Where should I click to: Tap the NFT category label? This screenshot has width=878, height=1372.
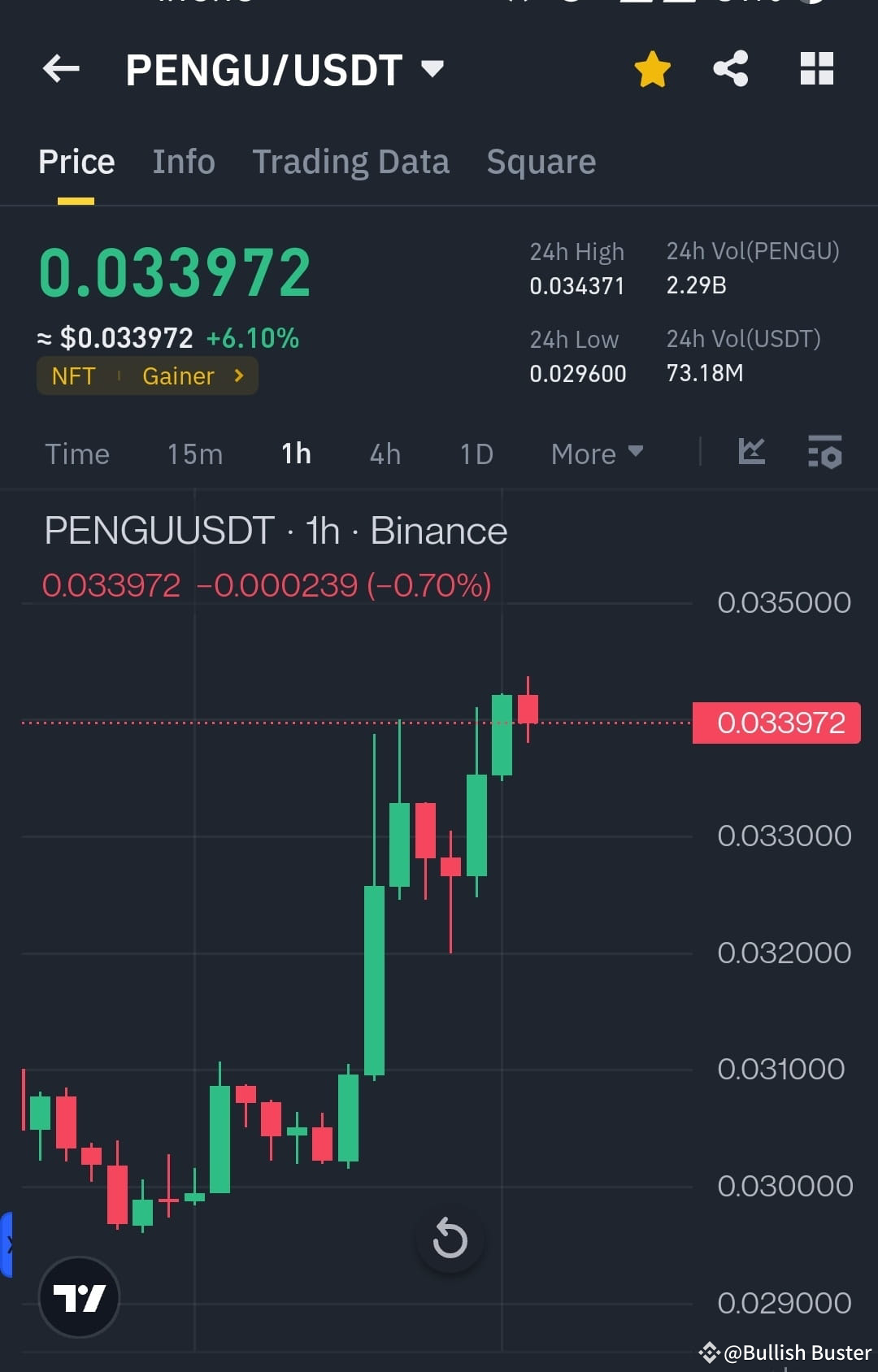click(75, 376)
